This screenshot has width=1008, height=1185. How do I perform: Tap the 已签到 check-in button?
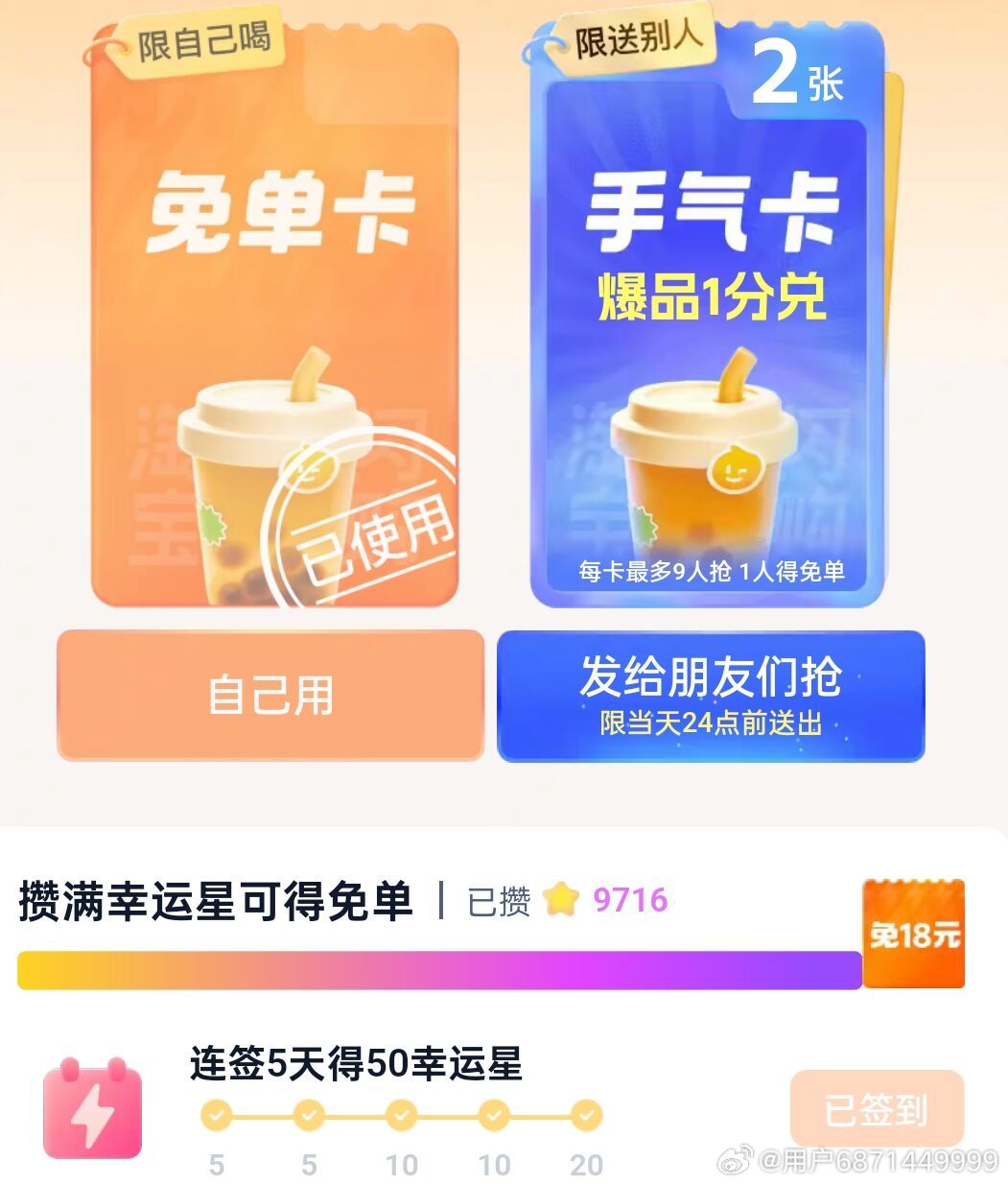876,1110
